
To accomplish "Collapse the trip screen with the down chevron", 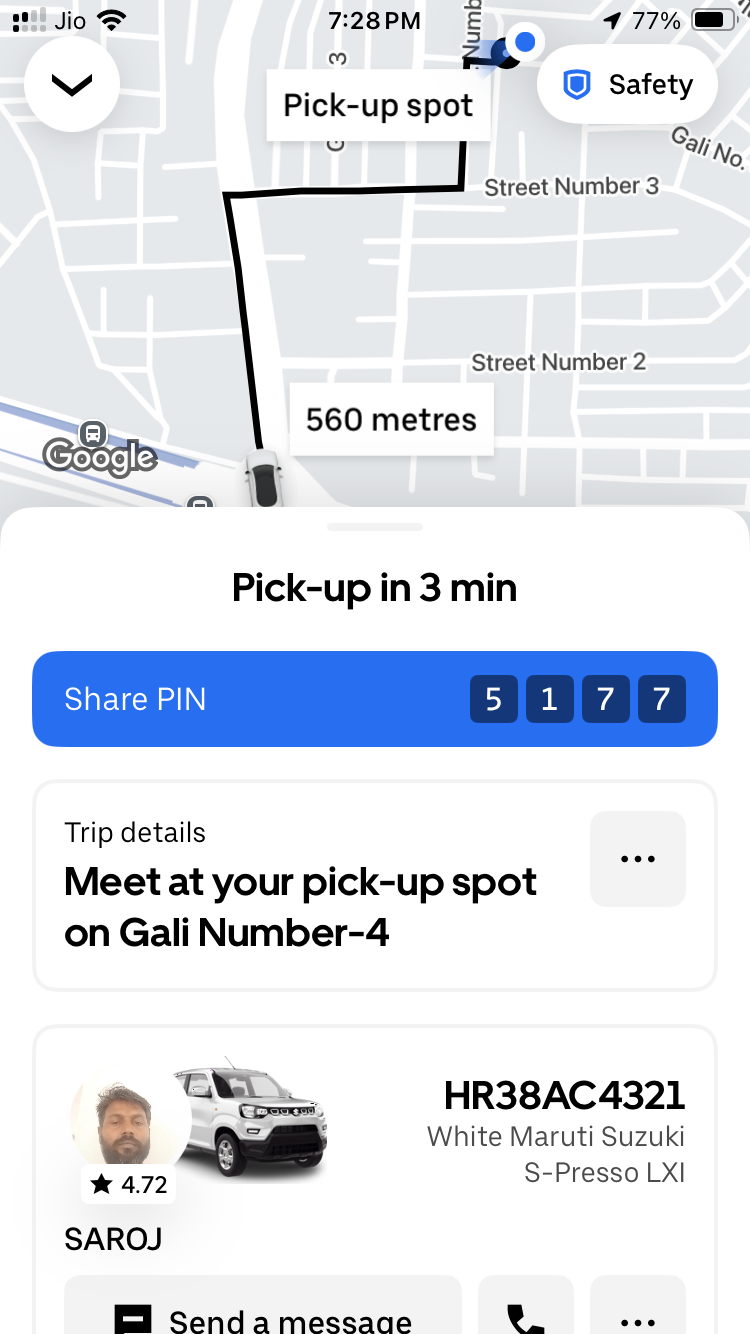I will pos(72,86).
